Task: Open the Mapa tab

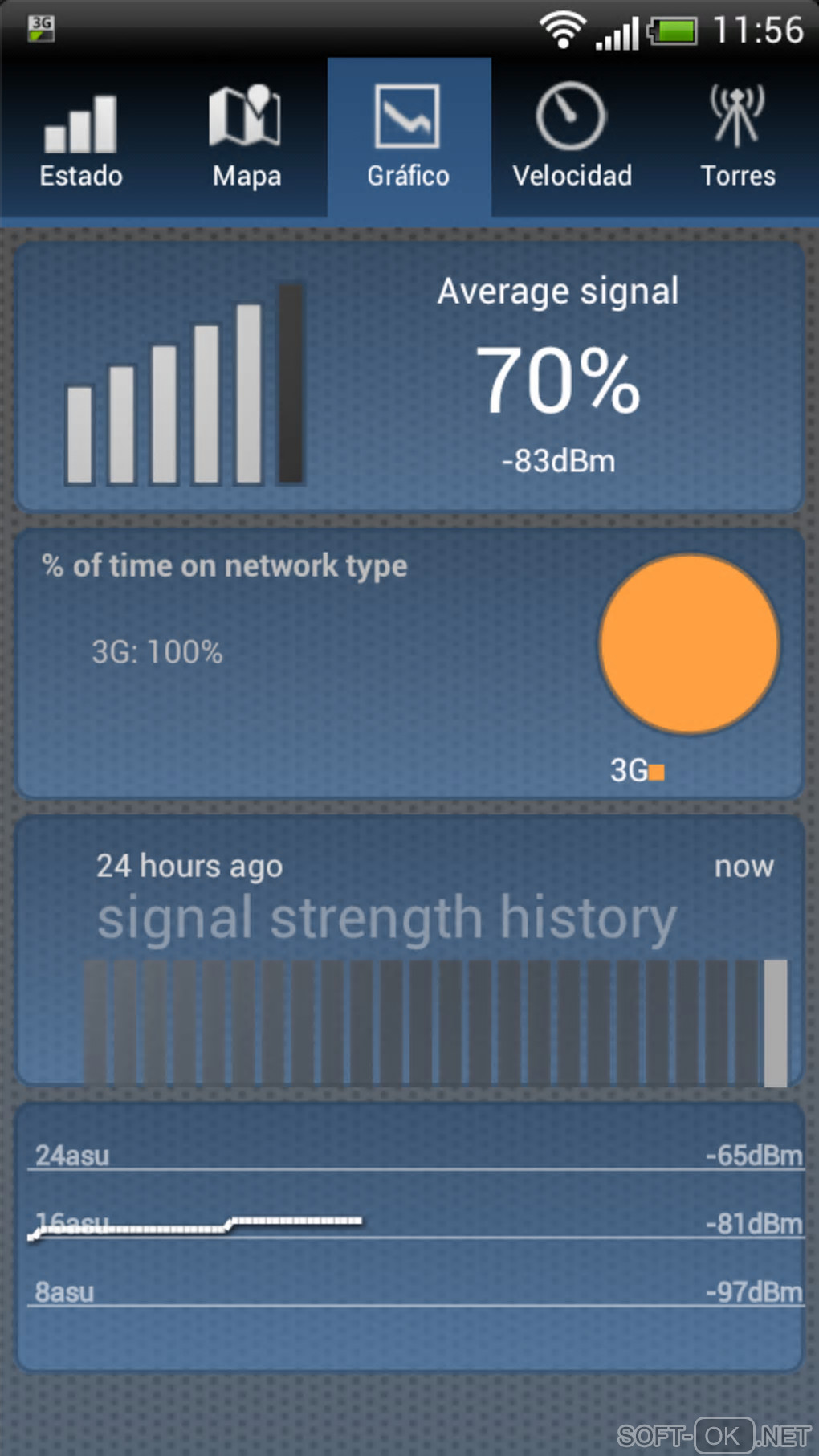Action: [x=246, y=138]
